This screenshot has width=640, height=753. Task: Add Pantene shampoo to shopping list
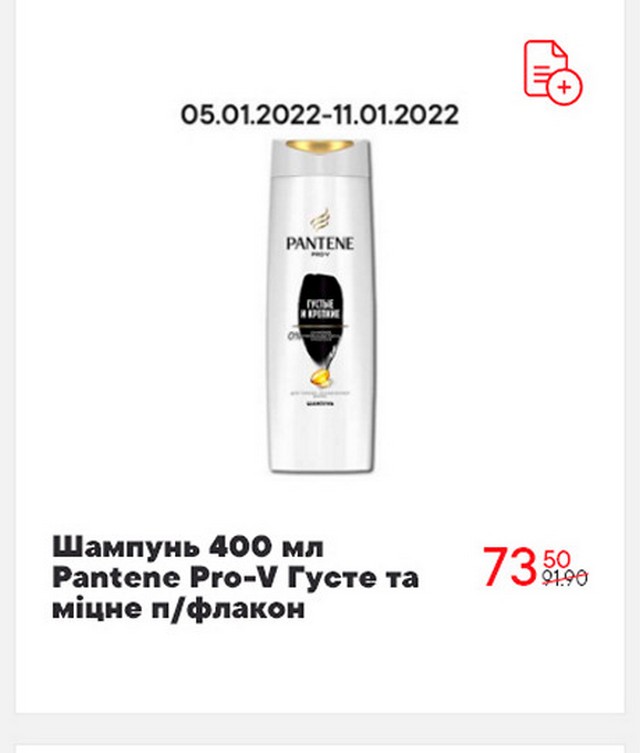coord(552,71)
